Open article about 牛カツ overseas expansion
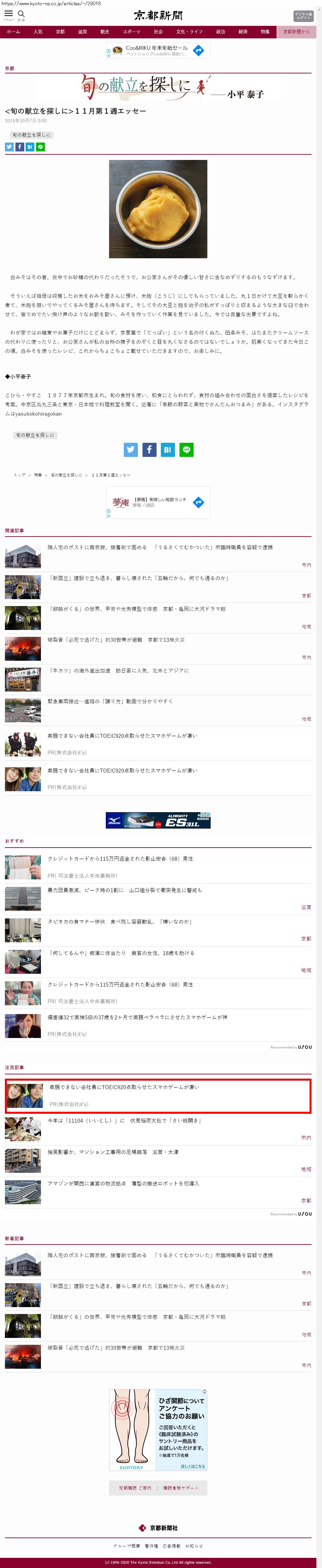This screenshot has height=1568, width=322. point(119,670)
